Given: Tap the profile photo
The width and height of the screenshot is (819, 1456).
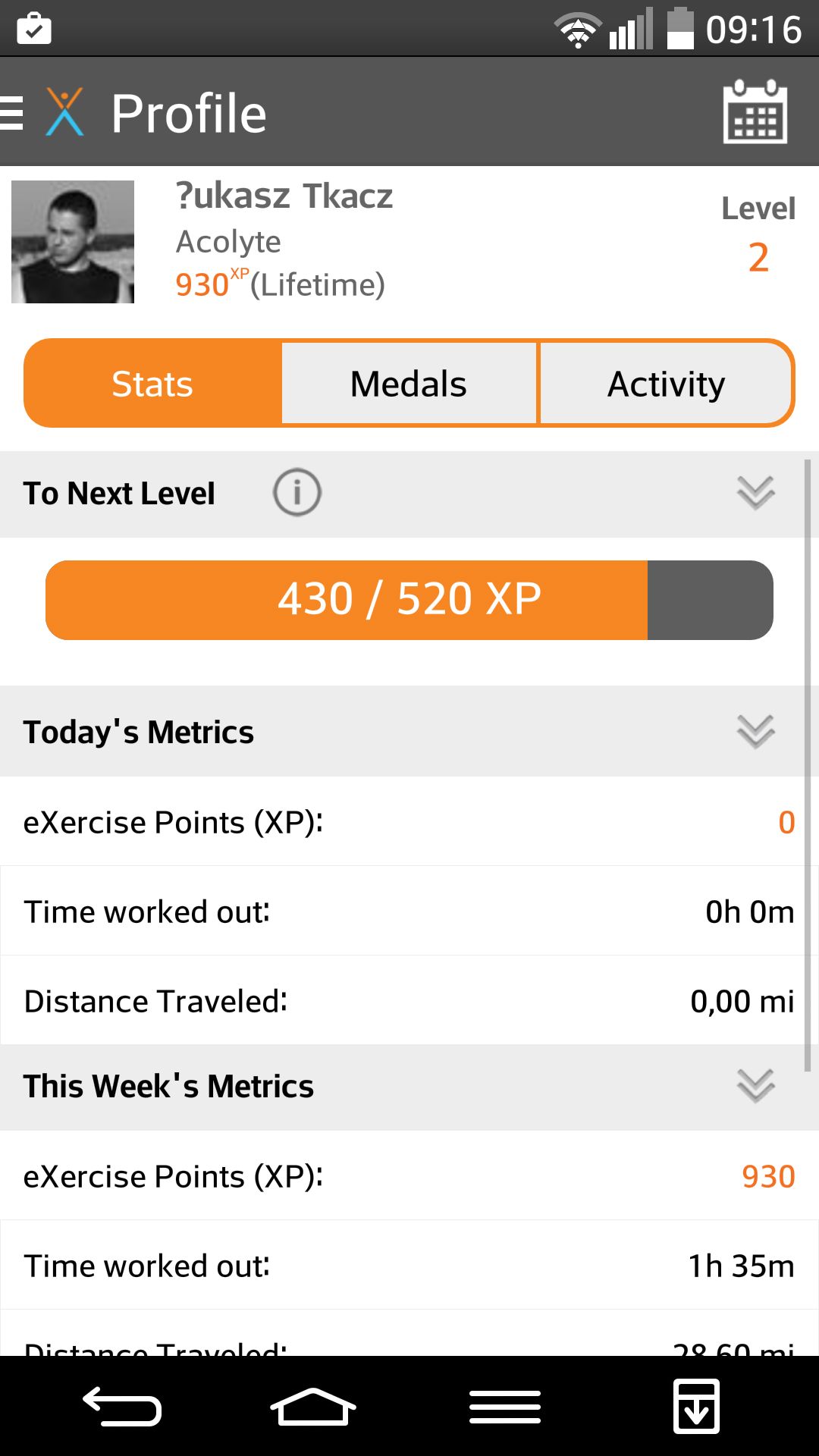Looking at the screenshot, I should pyautogui.click(x=73, y=242).
